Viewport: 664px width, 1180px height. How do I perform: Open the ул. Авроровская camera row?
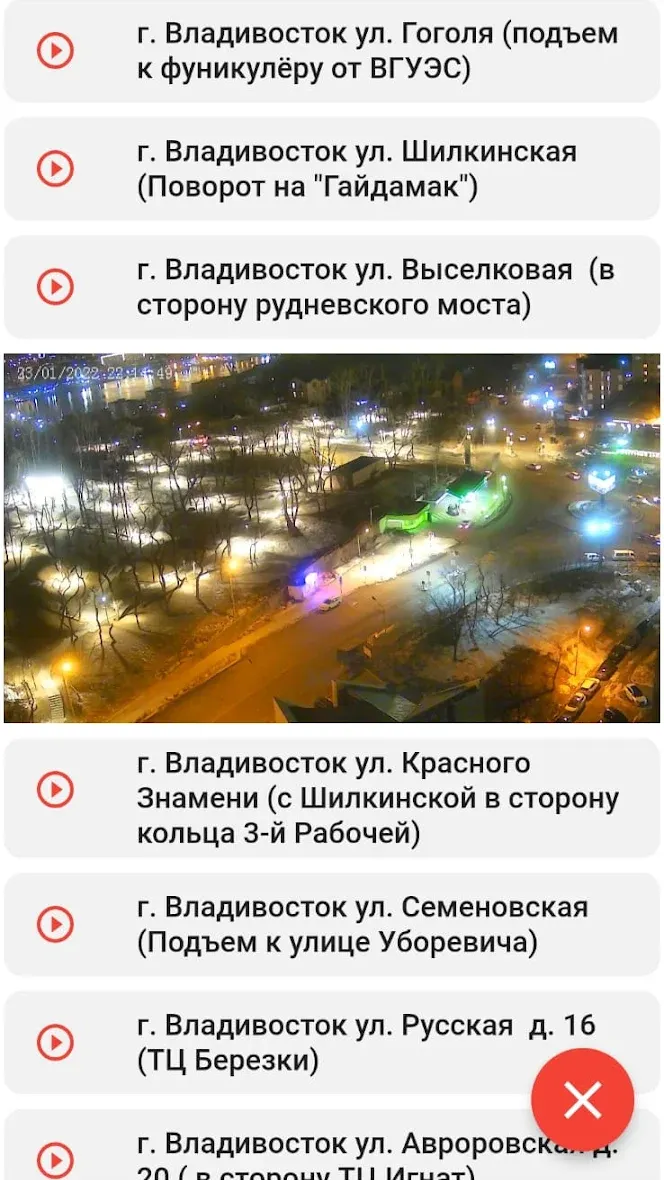(x=332, y=1145)
